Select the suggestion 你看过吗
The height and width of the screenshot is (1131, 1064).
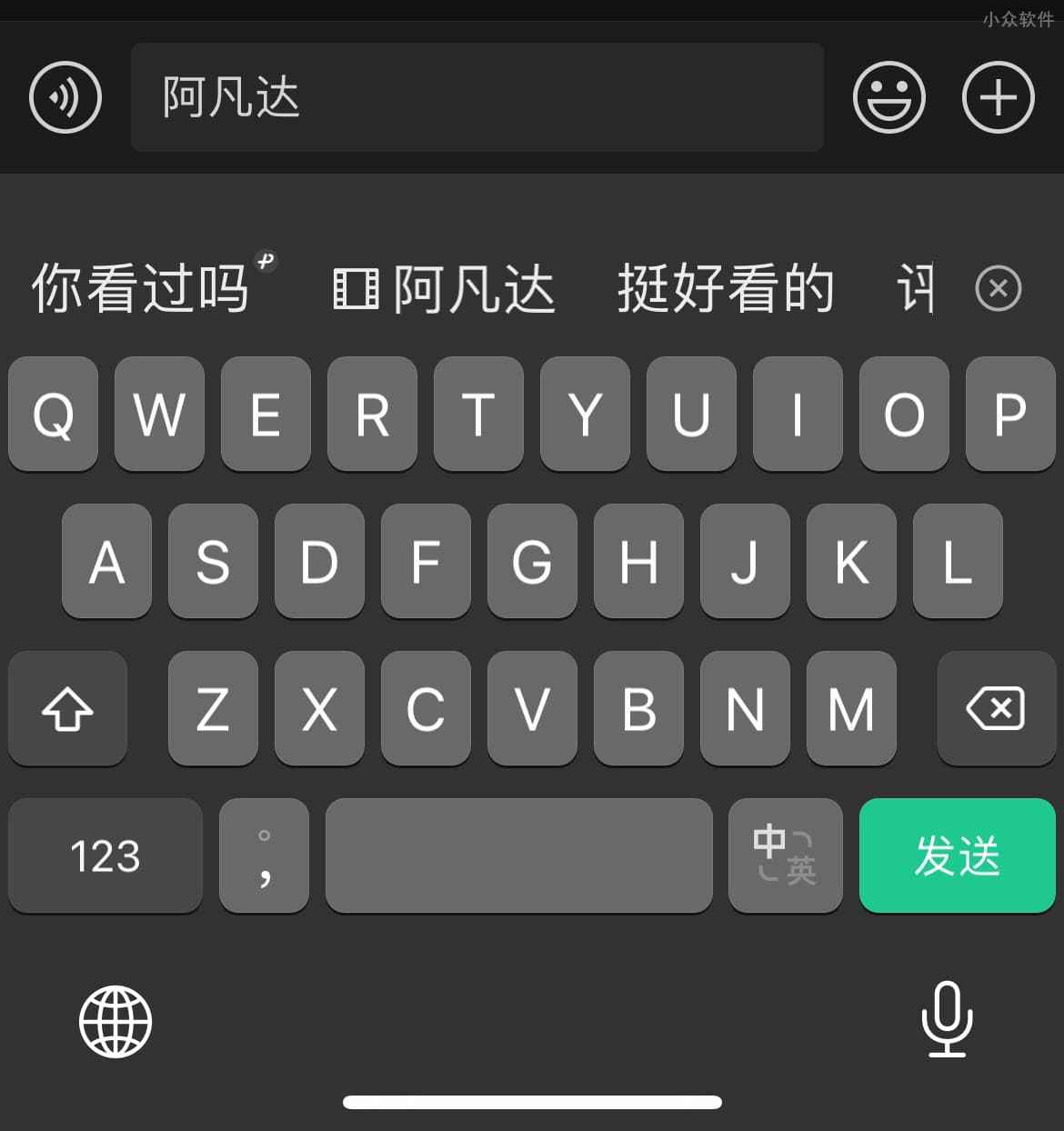141,289
